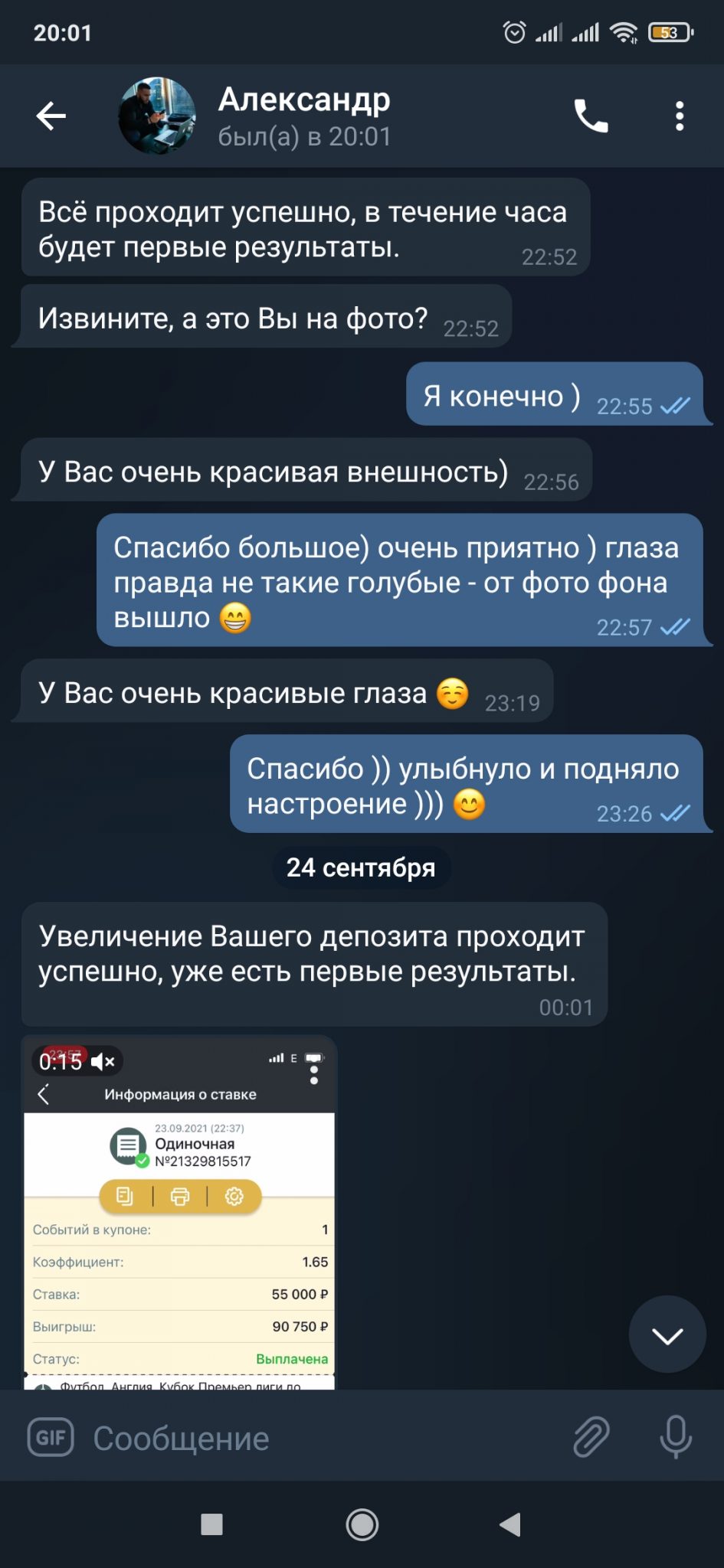Viewport: 724px width, 1568px height.
Task: Attach a file with the paperclip
Action: [x=591, y=1436]
